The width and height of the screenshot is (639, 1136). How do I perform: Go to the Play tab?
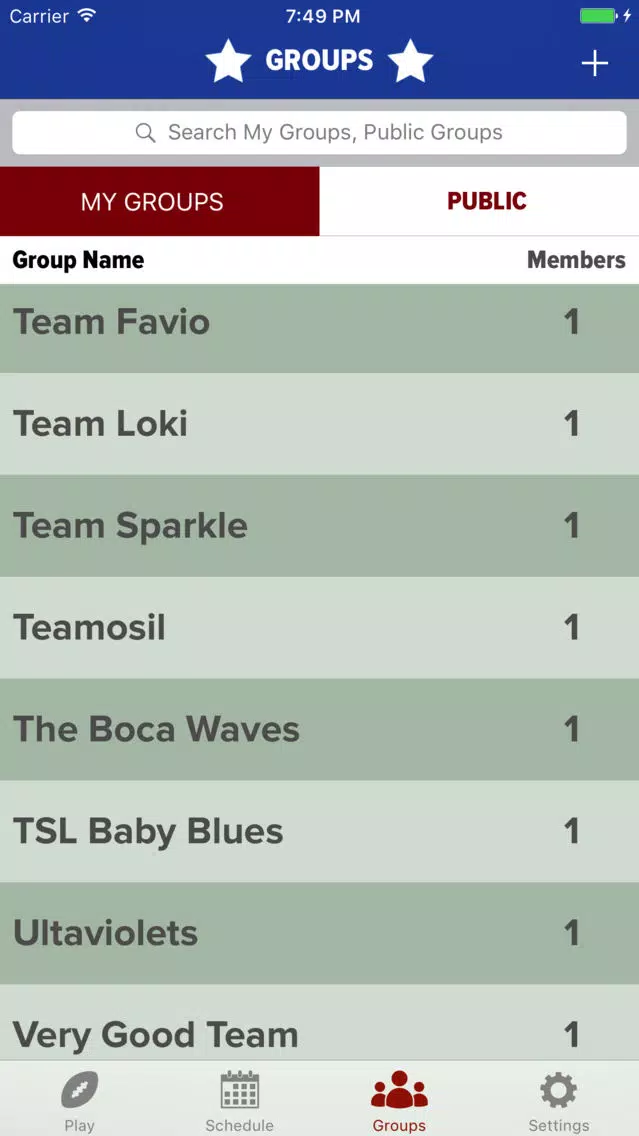[x=80, y=1100]
